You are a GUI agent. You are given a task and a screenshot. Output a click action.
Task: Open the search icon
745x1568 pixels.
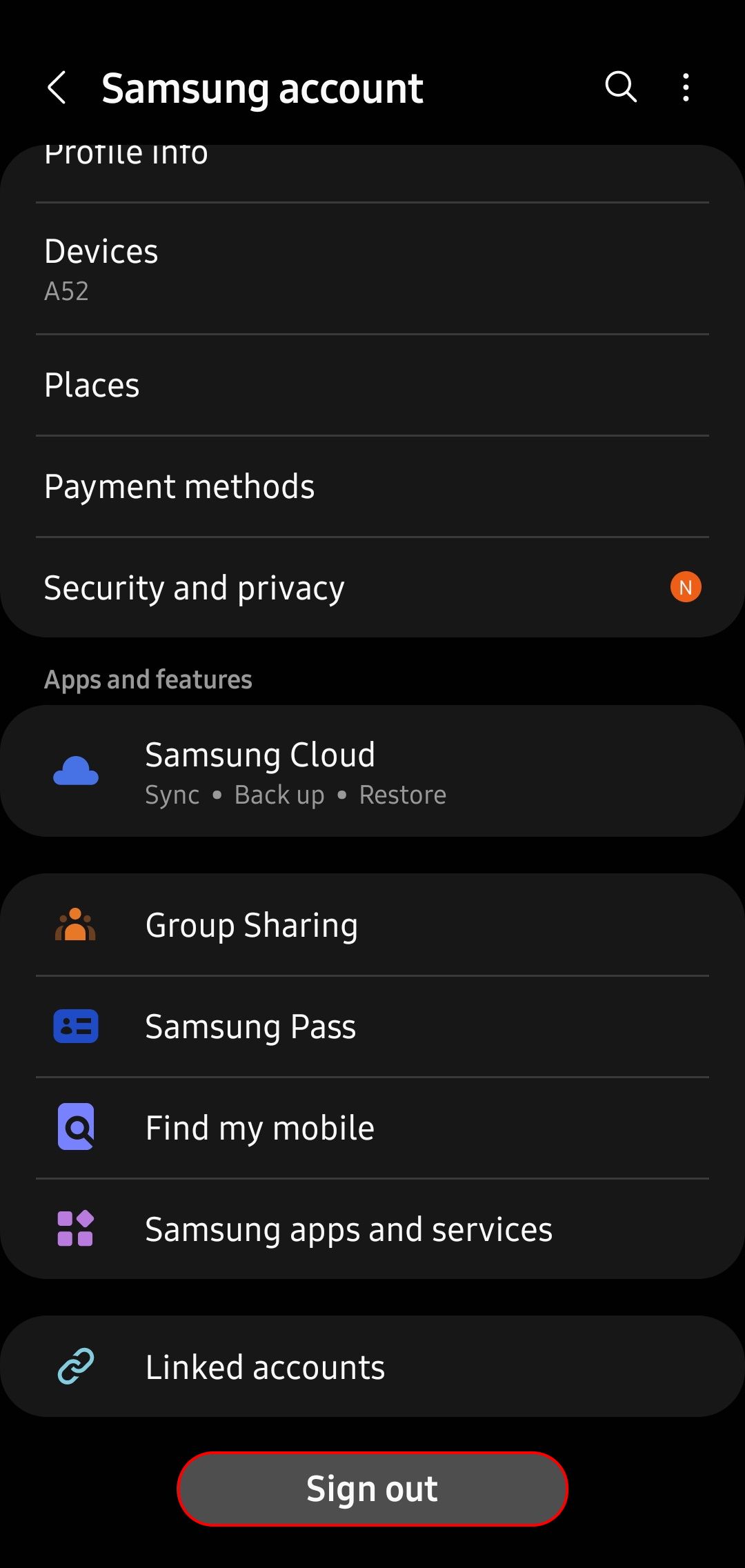click(x=620, y=88)
